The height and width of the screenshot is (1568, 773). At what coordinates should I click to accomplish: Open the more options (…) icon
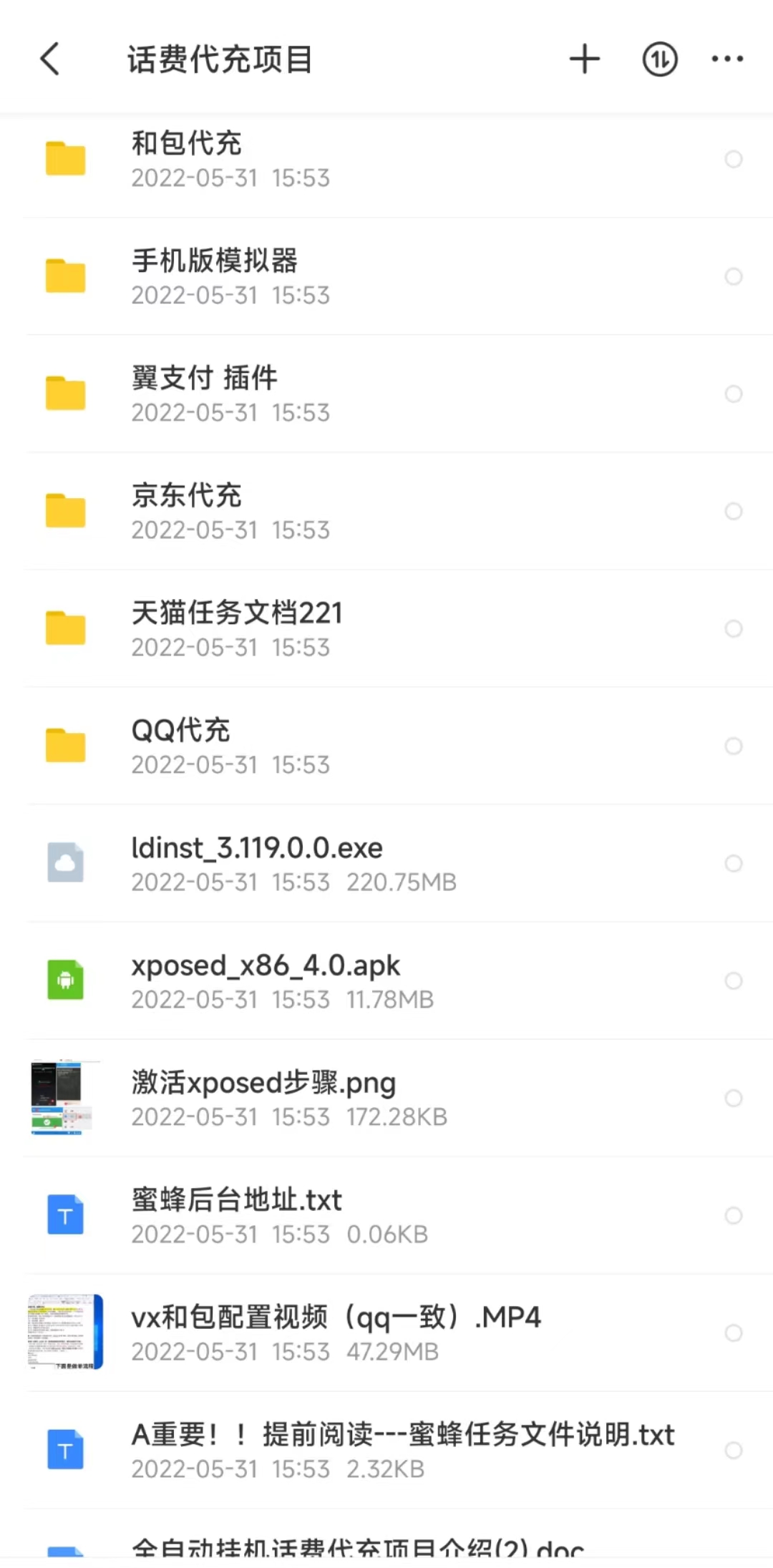click(726, 59)
